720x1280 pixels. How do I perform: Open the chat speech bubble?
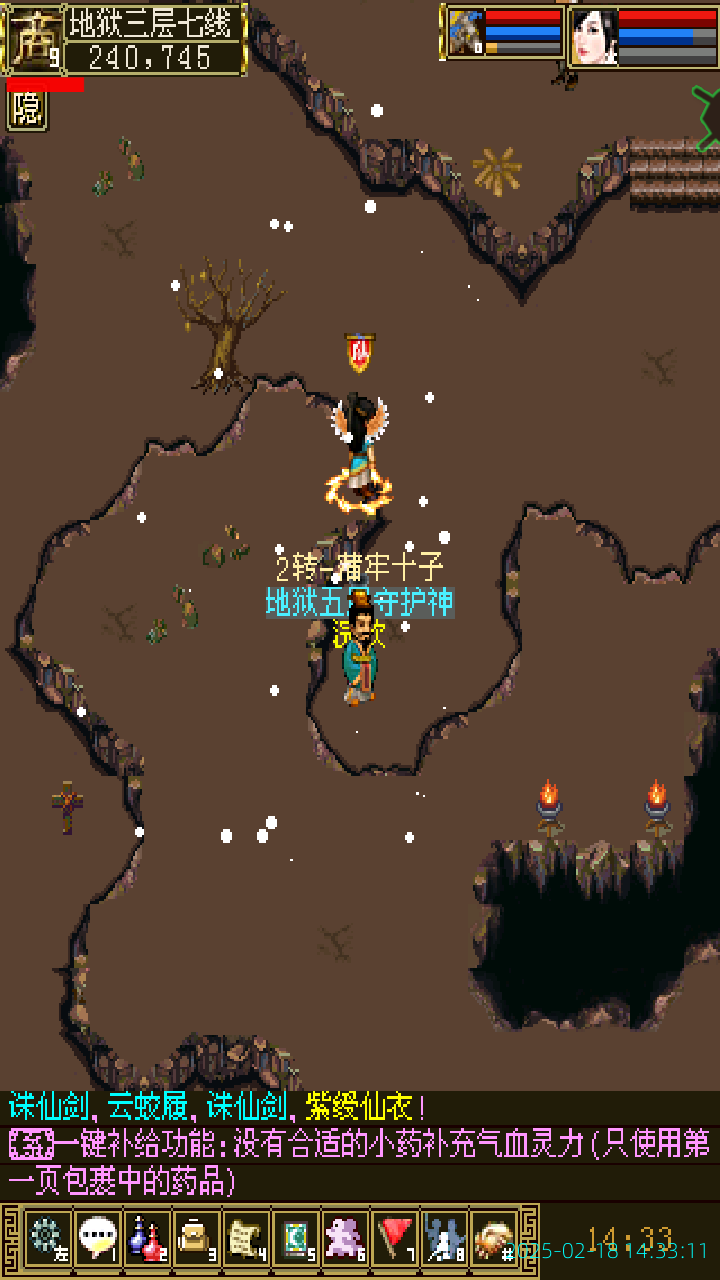tap(96, 1239)
